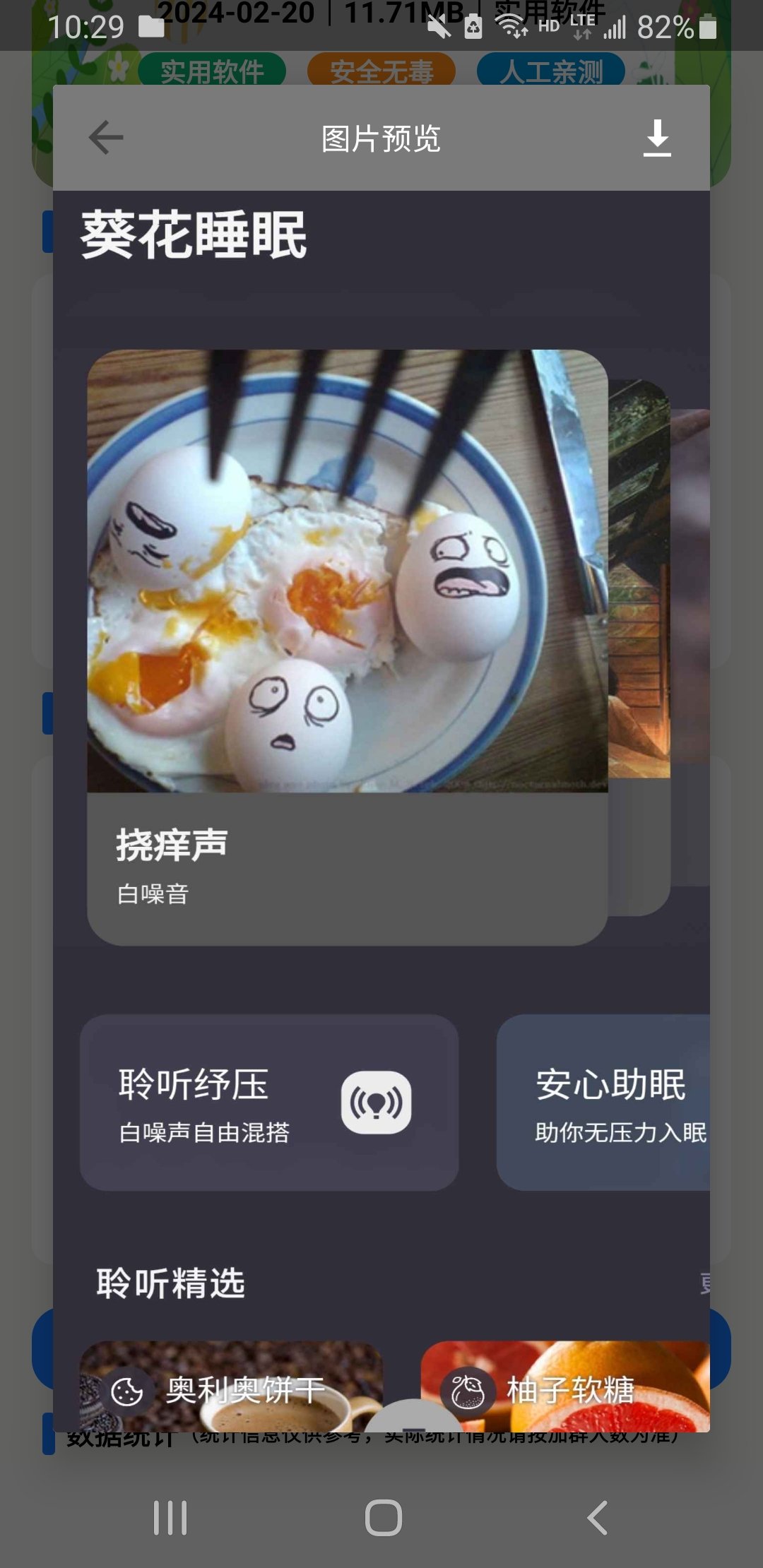Tap the download icon to save the screenshot
Image resolution: width=763 pixels, height=1568 pixels.
point(658,138)
